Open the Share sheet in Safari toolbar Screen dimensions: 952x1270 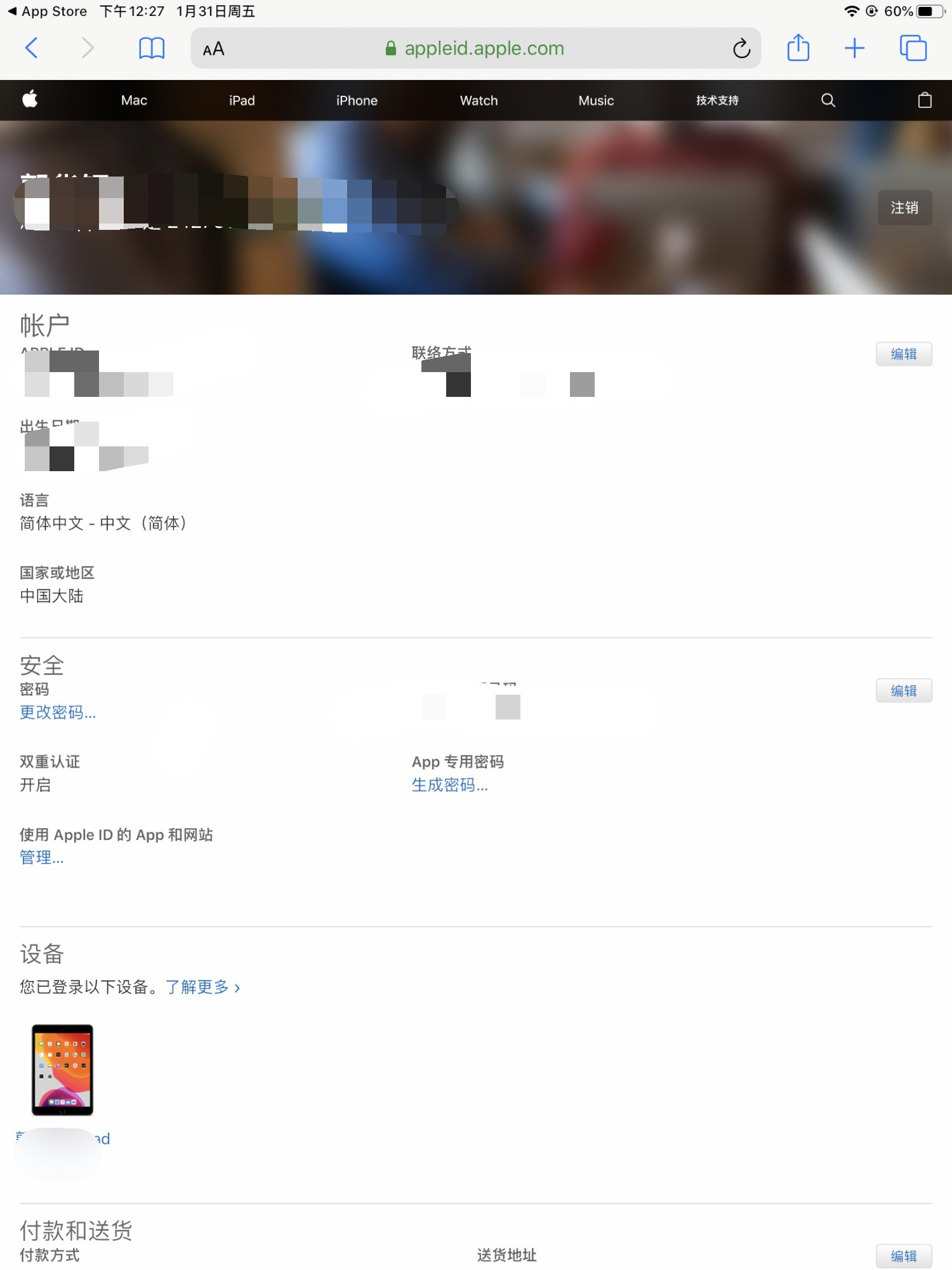[x=798, y=47]
